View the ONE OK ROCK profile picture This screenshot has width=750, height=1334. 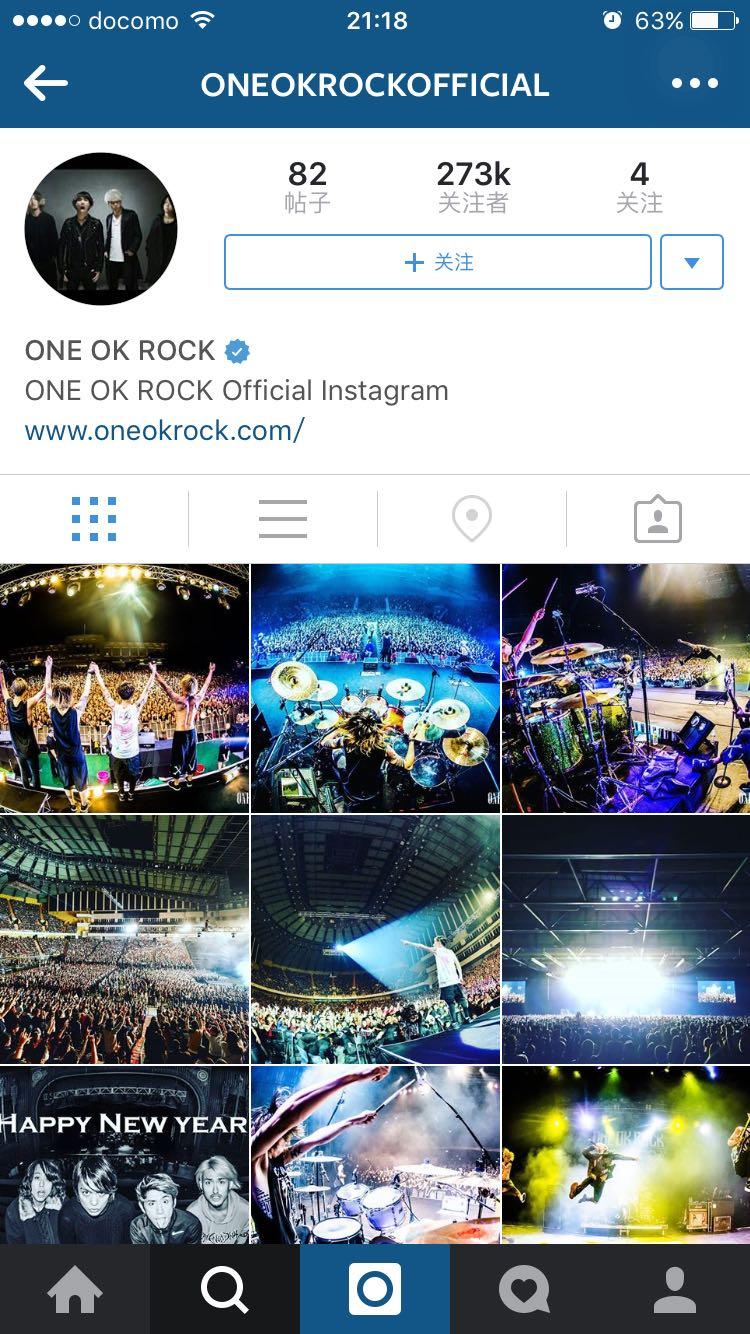pos(101,229)
